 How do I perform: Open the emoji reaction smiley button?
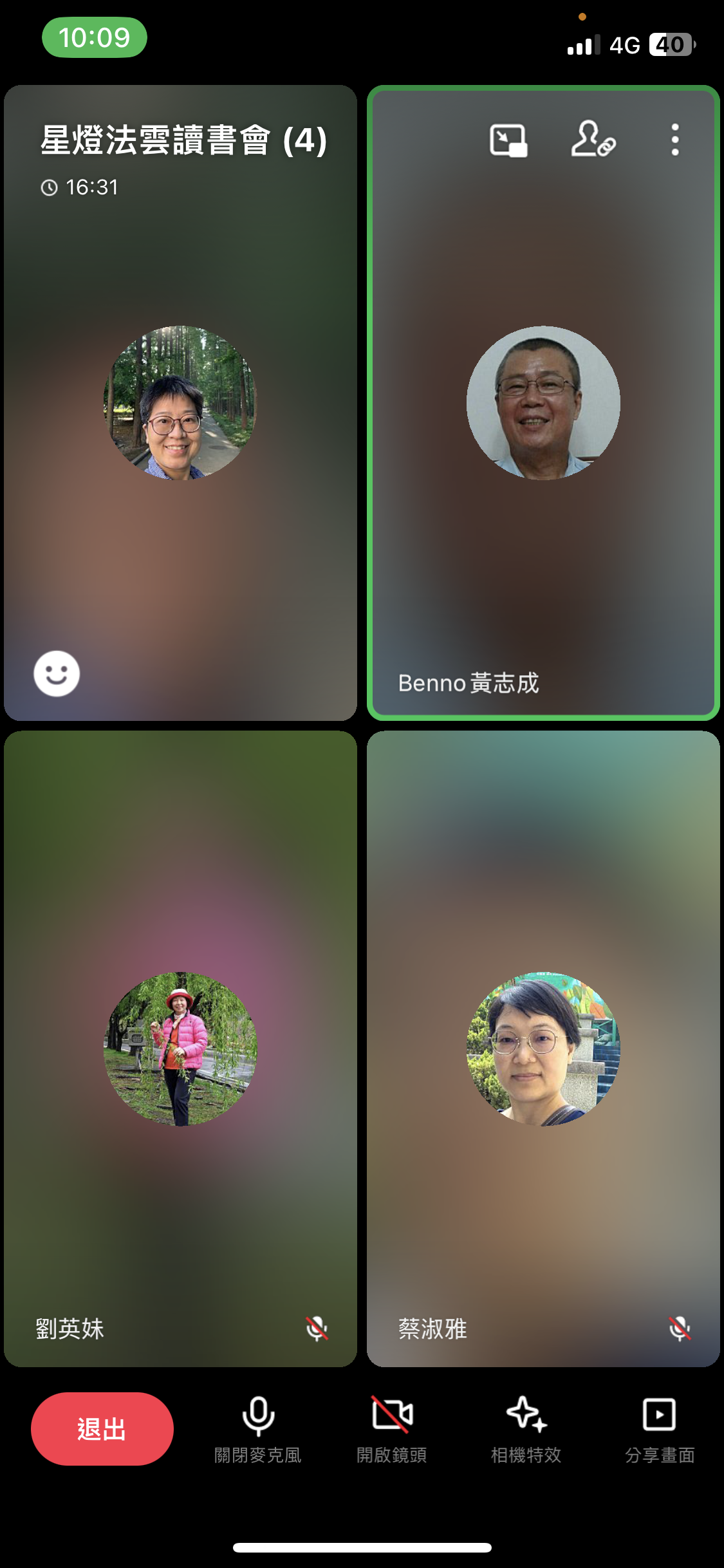pos(57,673)
